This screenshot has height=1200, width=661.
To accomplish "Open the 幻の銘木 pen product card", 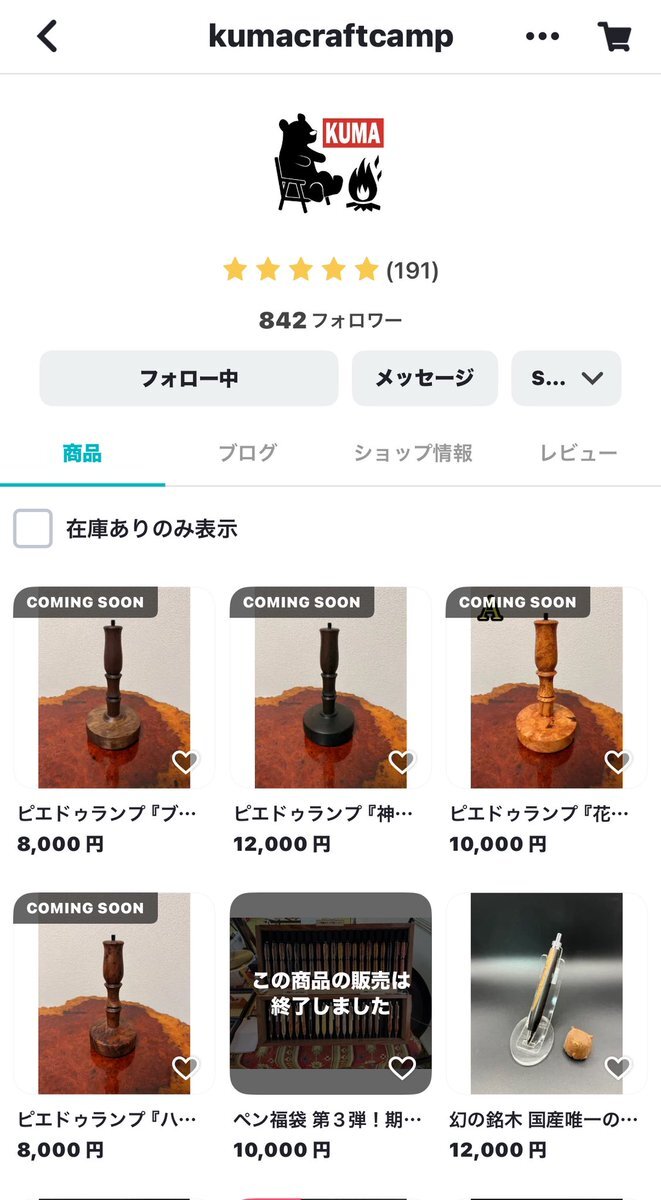I will [x=546, y=995].
